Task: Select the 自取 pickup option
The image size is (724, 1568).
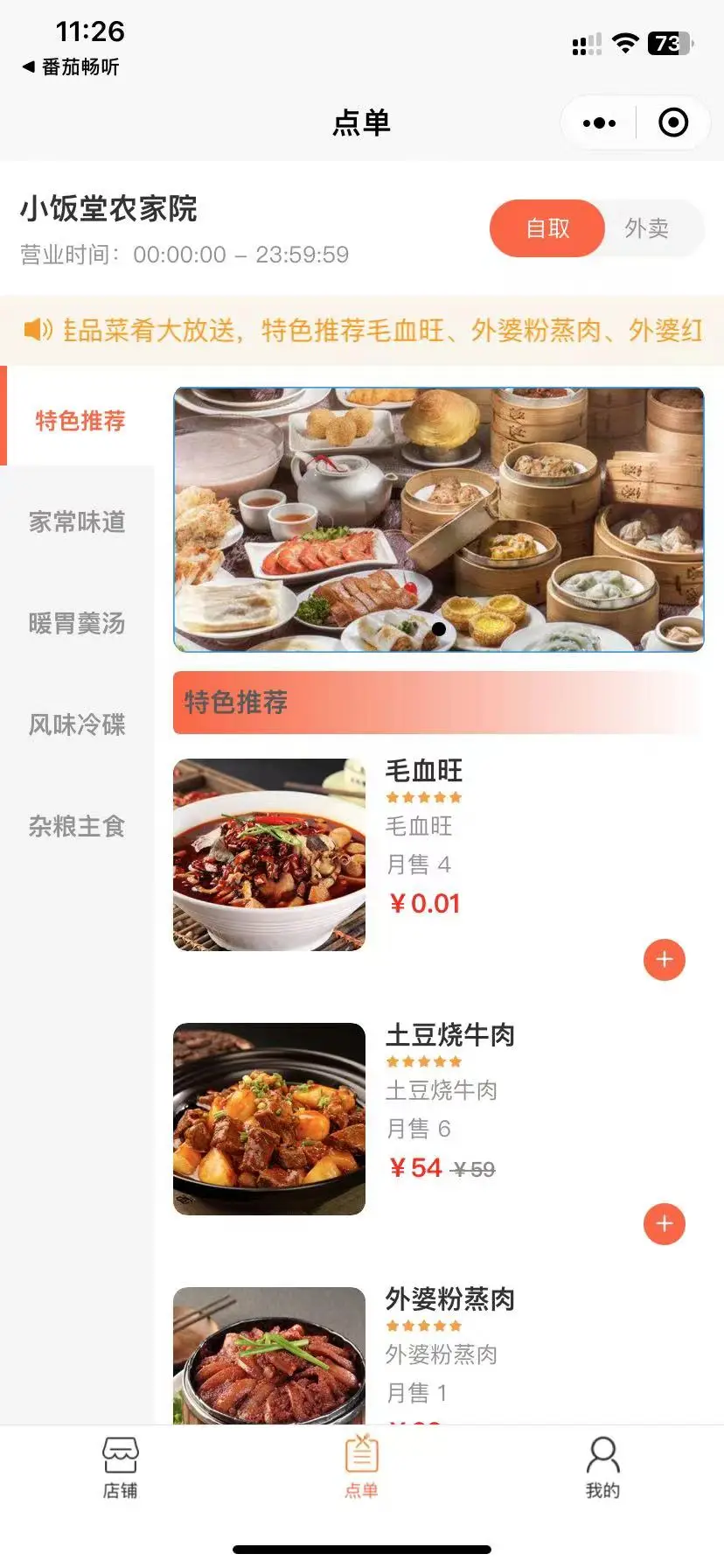Action: coord(547,228)
